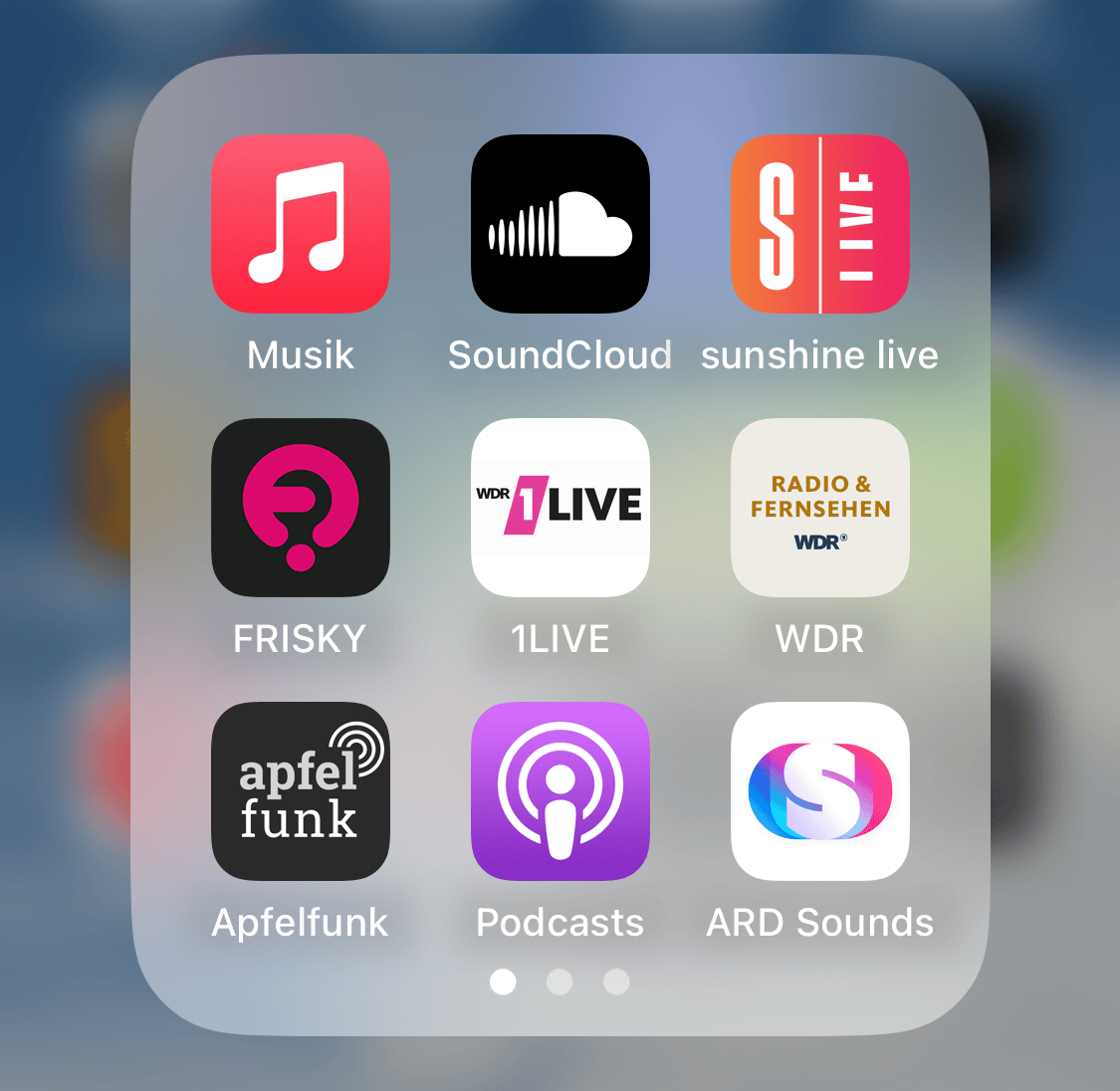Open the Musik app

(300, 224)
